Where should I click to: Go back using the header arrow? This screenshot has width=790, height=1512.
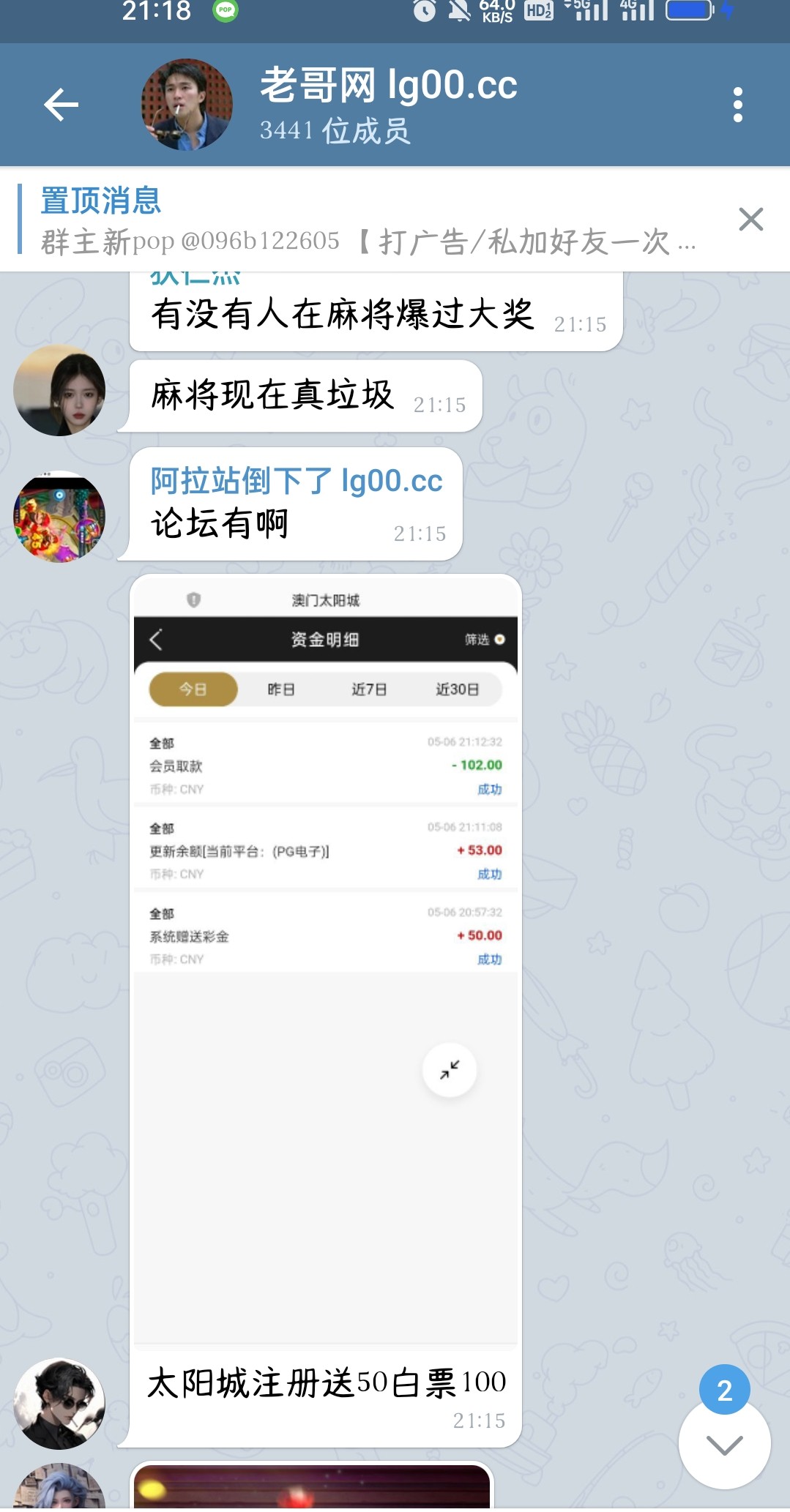61,105
